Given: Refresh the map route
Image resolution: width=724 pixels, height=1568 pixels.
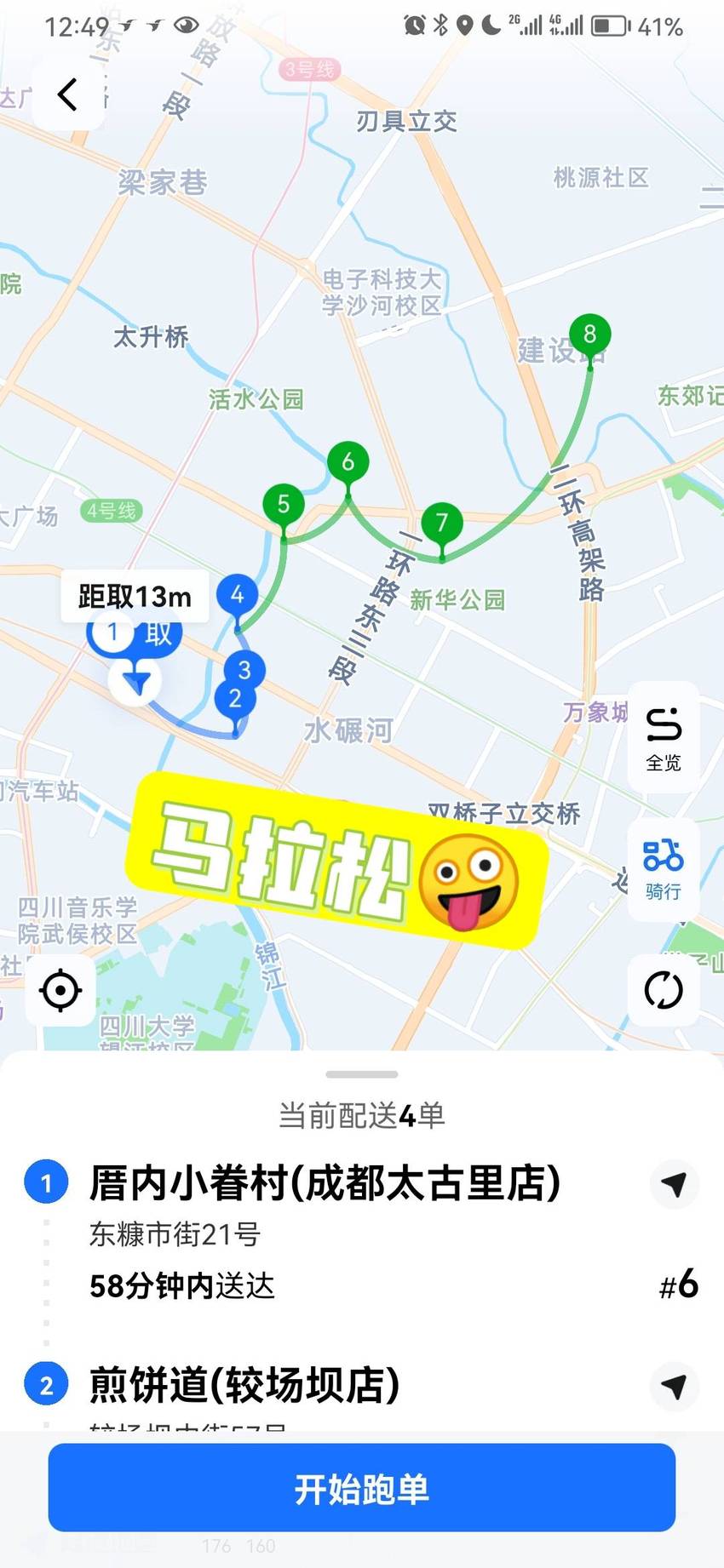Looking at the screenshot, I should tap(664, 990).
